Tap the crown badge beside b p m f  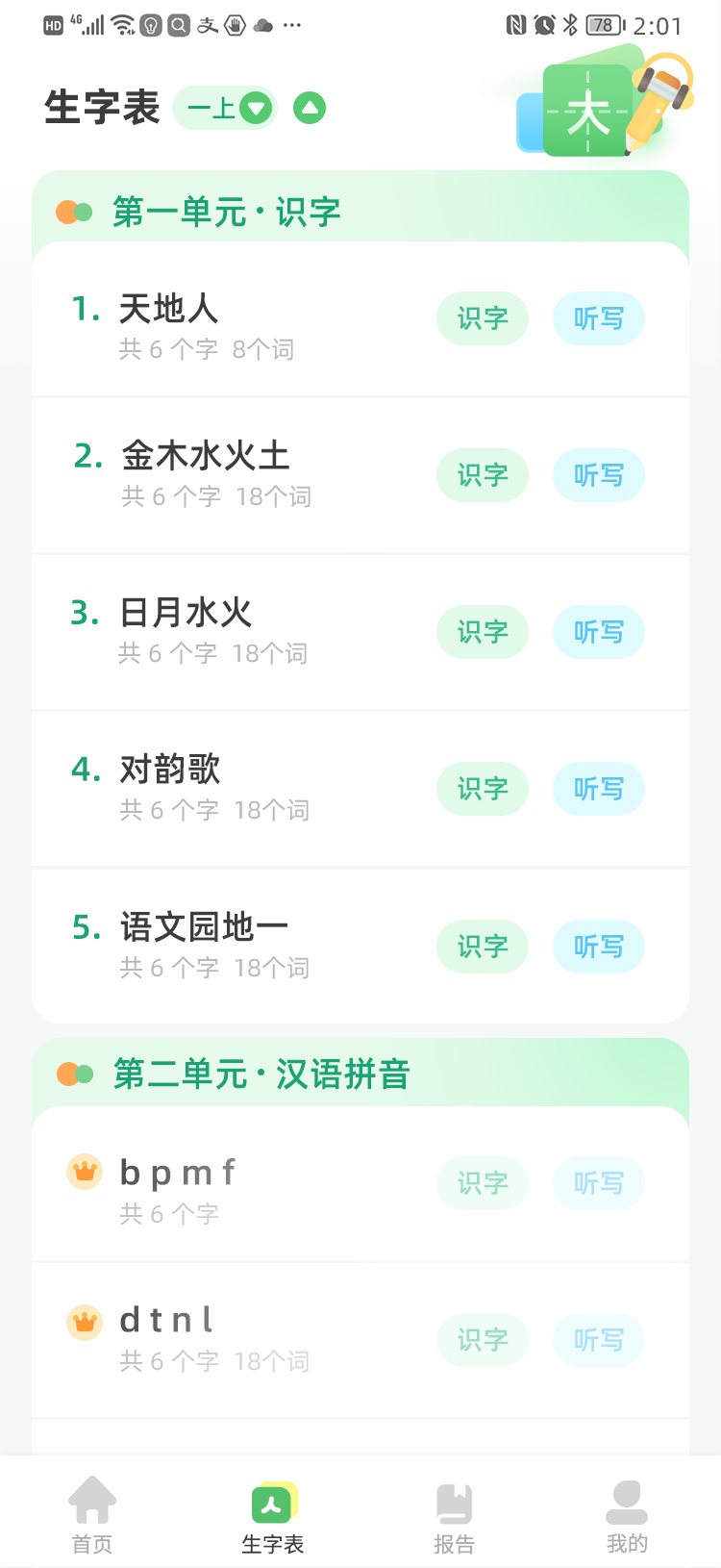[85, 1174]
